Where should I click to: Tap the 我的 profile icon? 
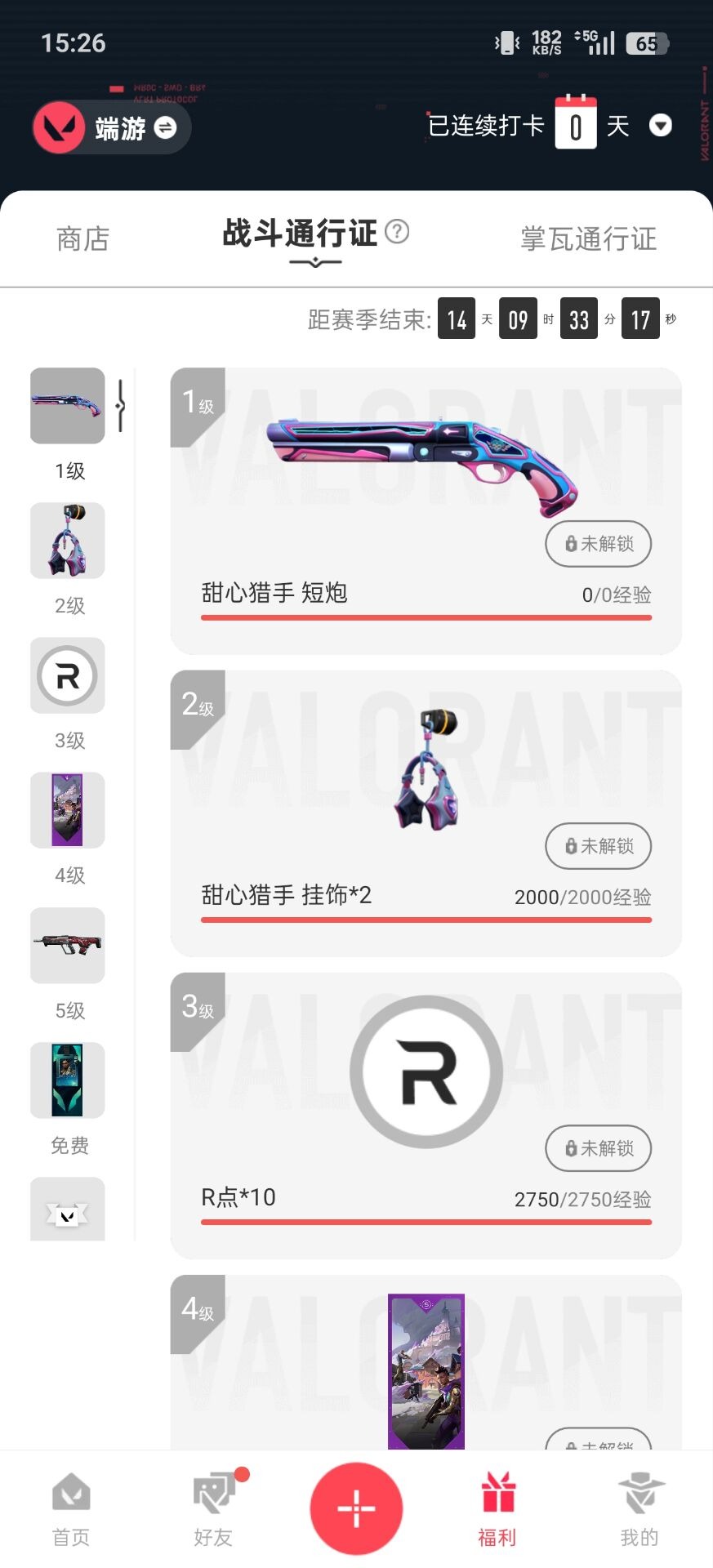(x=639, y=1507)
